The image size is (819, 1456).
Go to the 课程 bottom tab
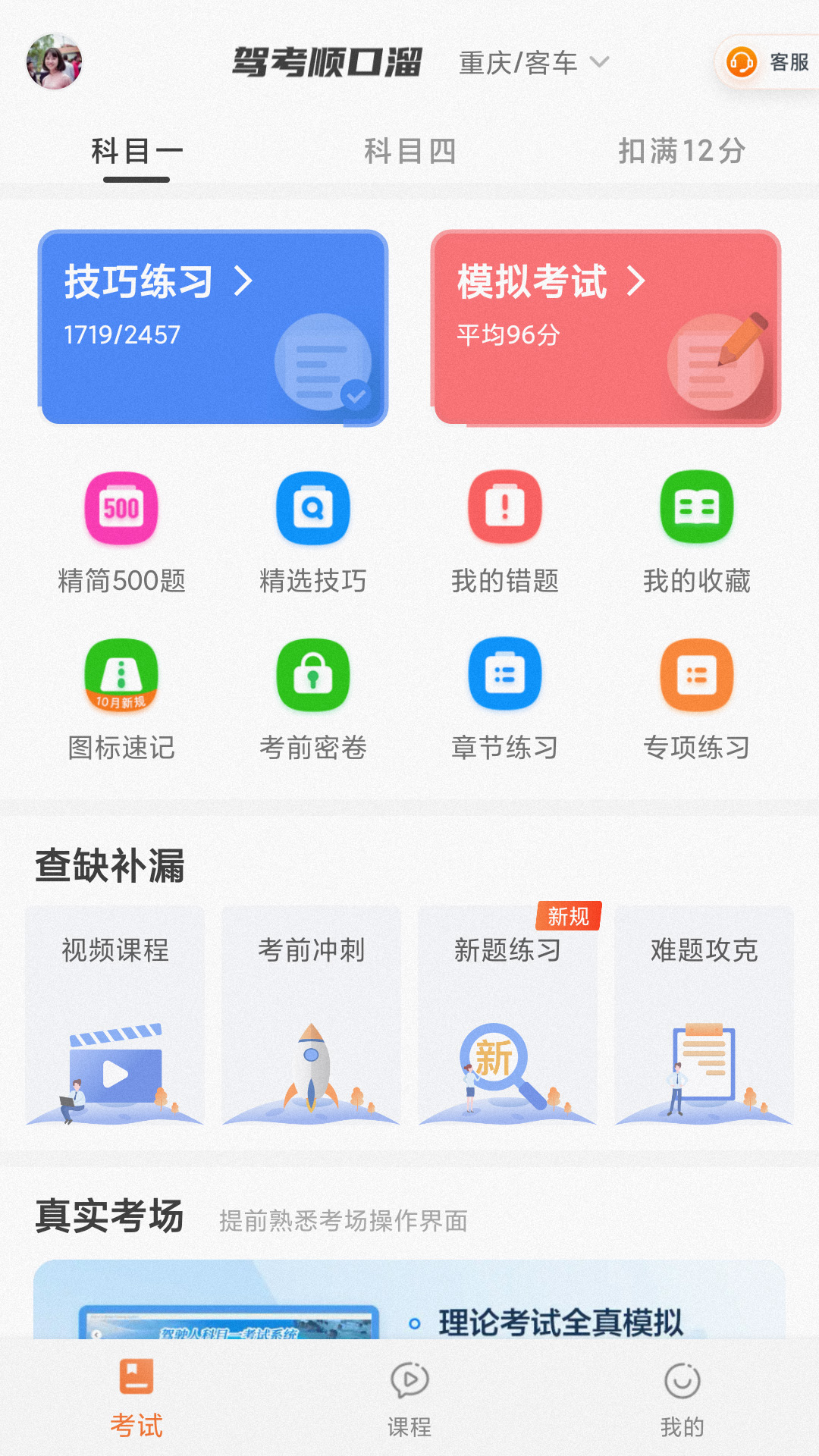[x=409, y=1397]
